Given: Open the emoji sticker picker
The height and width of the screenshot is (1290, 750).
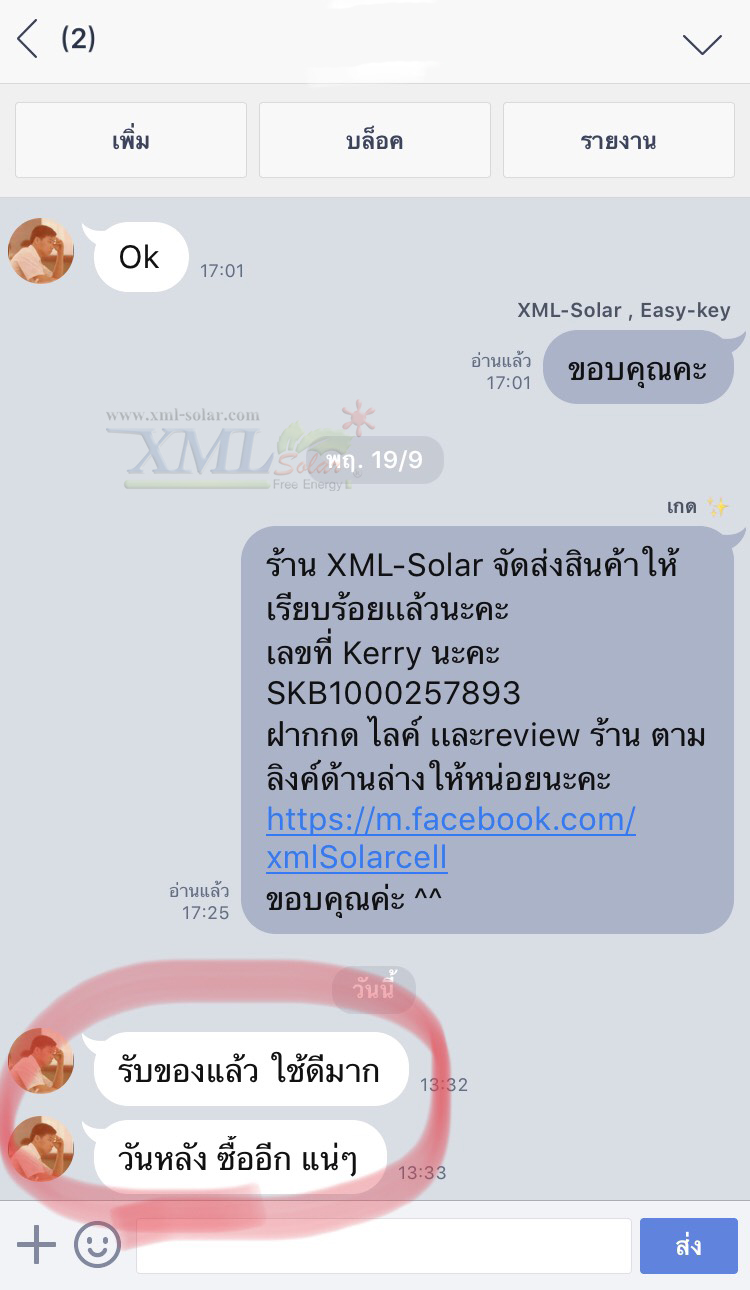Looking at the screenshot, I should pyautogui.click(x=97, y=1245).
